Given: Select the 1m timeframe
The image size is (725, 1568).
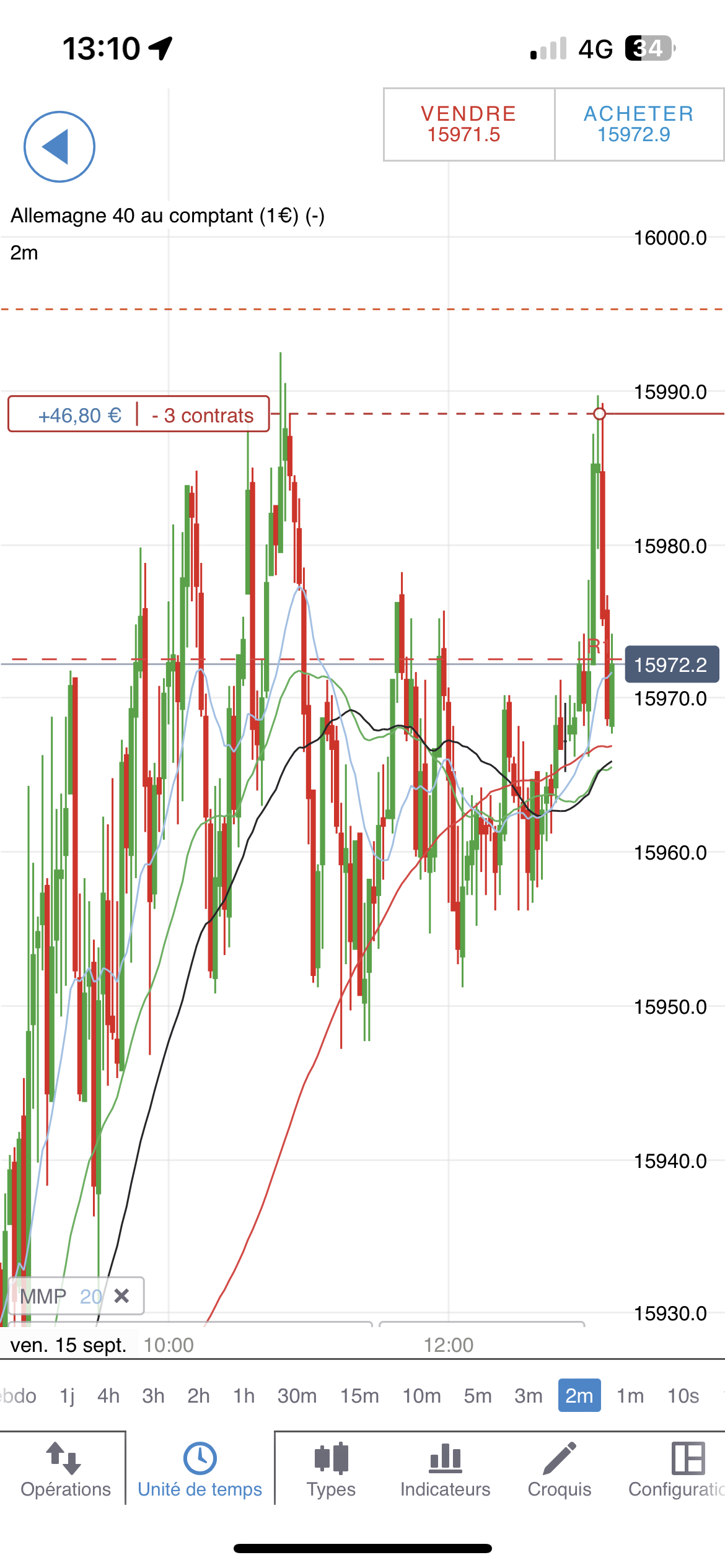Looking at the screenshot, I should 630,1396.
